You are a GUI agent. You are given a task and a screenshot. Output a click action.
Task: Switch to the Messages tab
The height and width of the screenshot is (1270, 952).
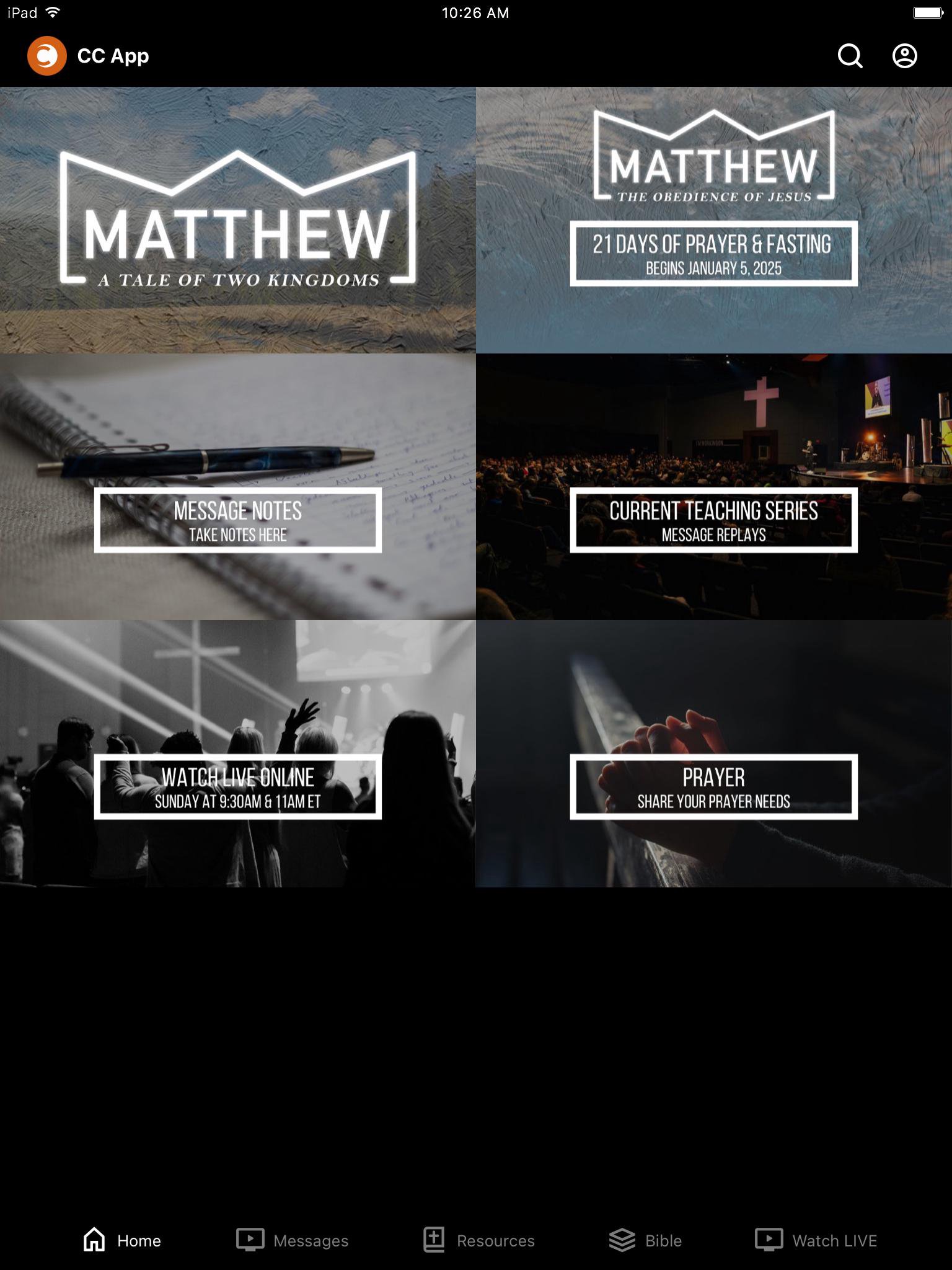(x=293, y=1240)
